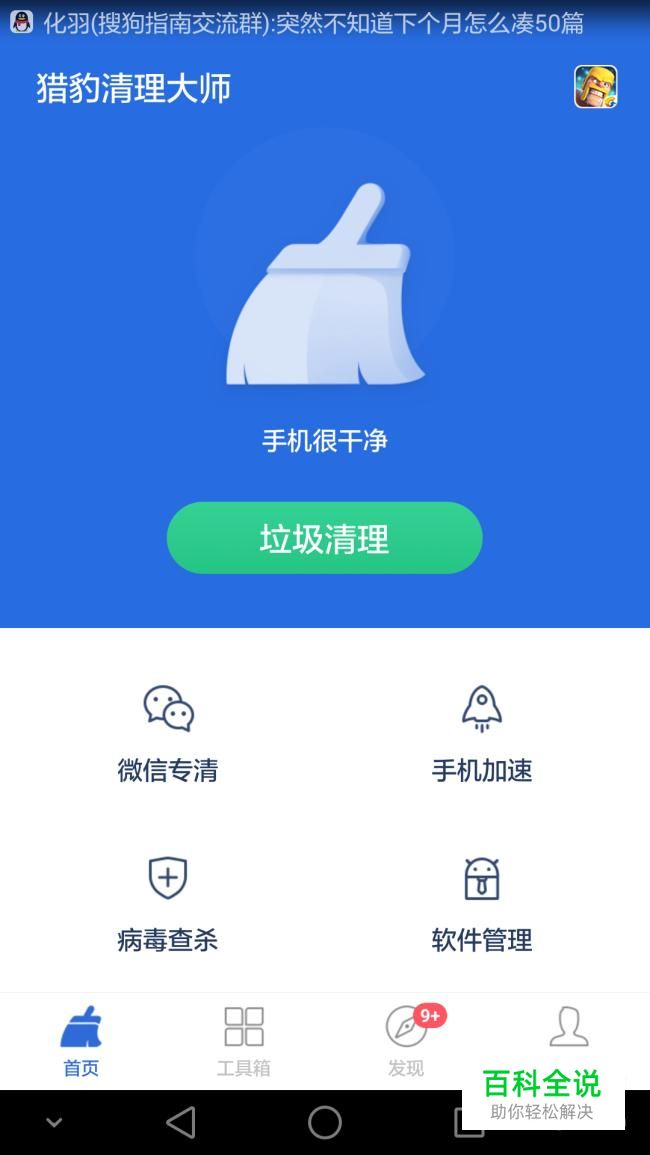The width and height of the screenshot is (650, 1155).
Task: Tap the 垃圾清理 button
Action: 324,538
